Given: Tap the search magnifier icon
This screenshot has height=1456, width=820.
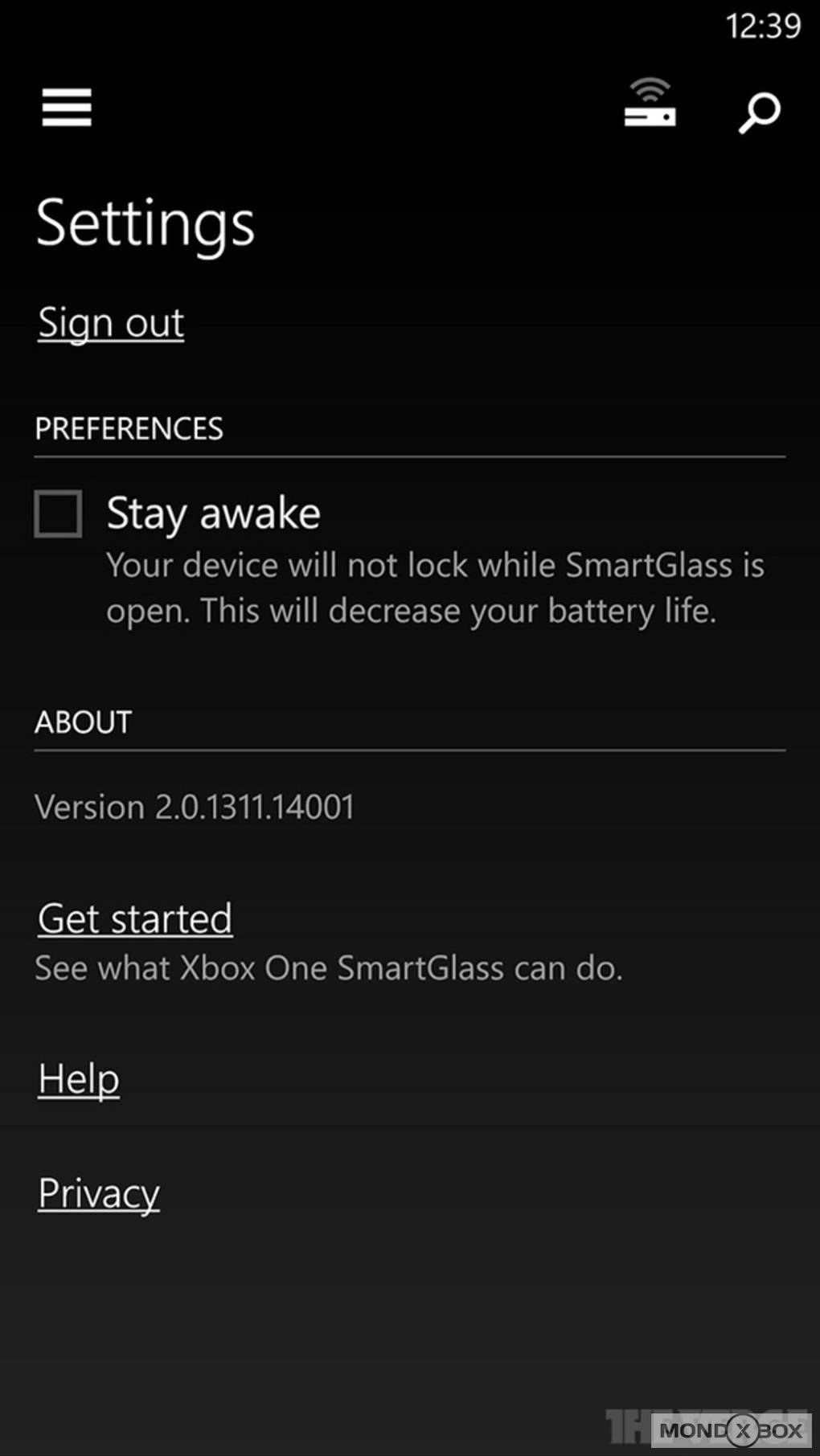Looking at the screenshot, I should (x=758, y=112).
